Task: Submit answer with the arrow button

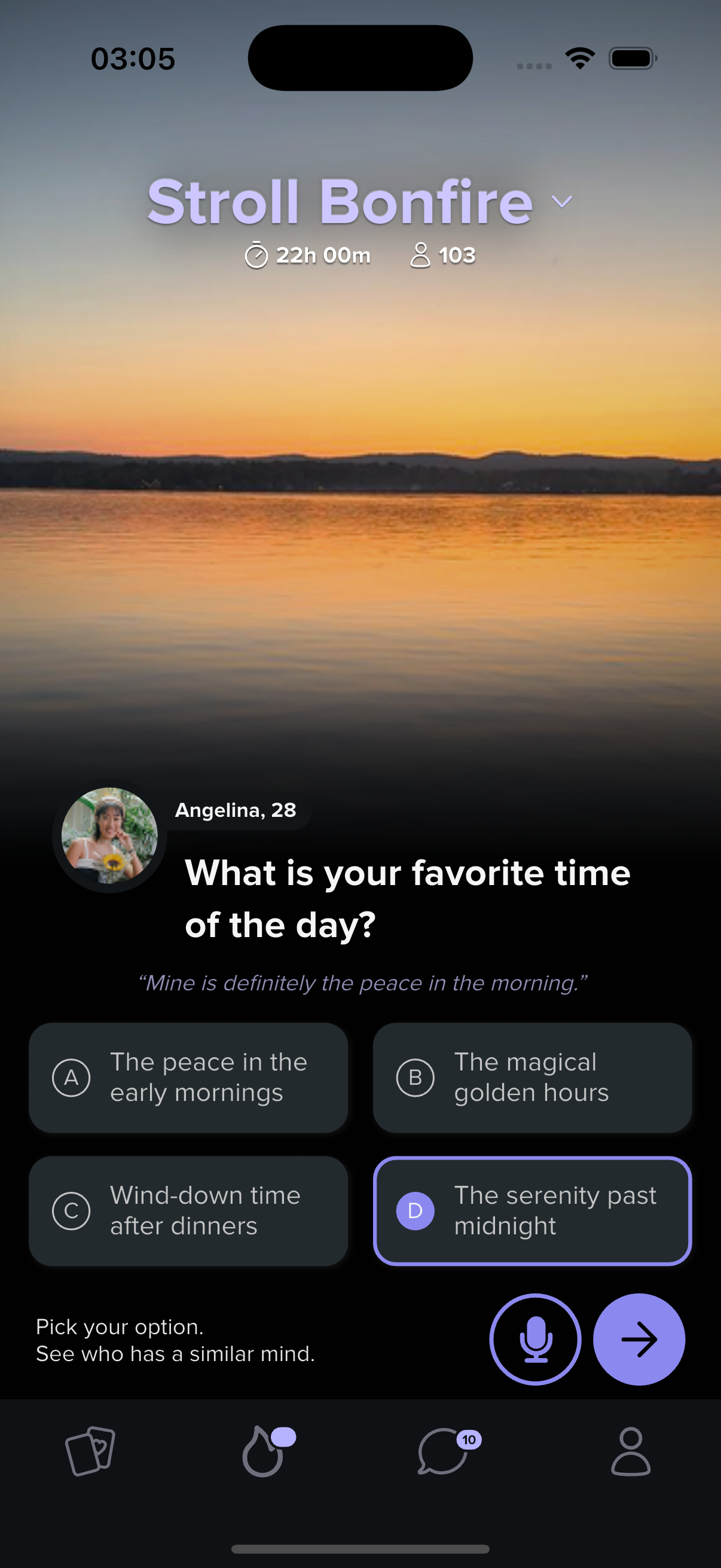Action: 638,1339
